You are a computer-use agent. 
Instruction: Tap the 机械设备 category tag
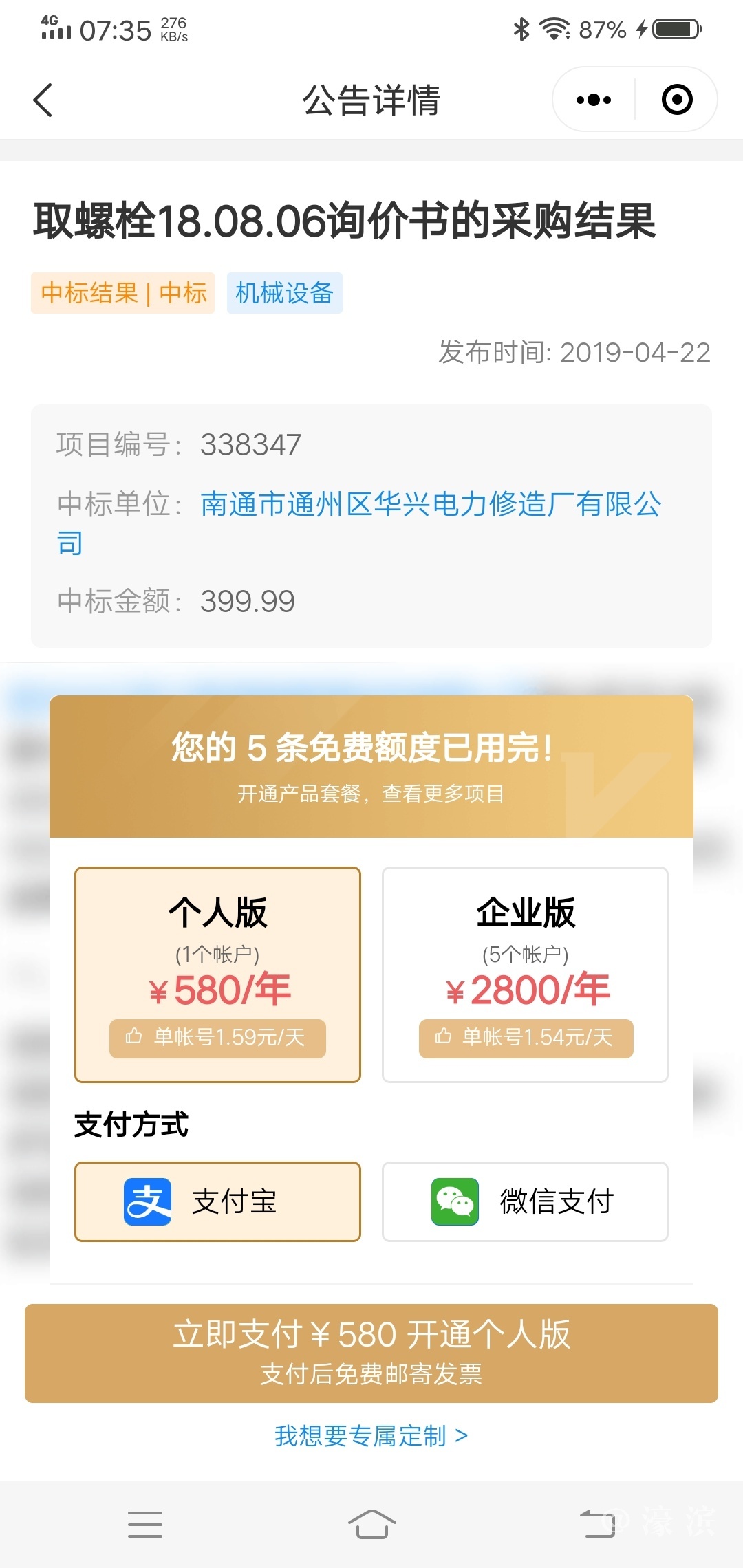click(x=284, y=293)
